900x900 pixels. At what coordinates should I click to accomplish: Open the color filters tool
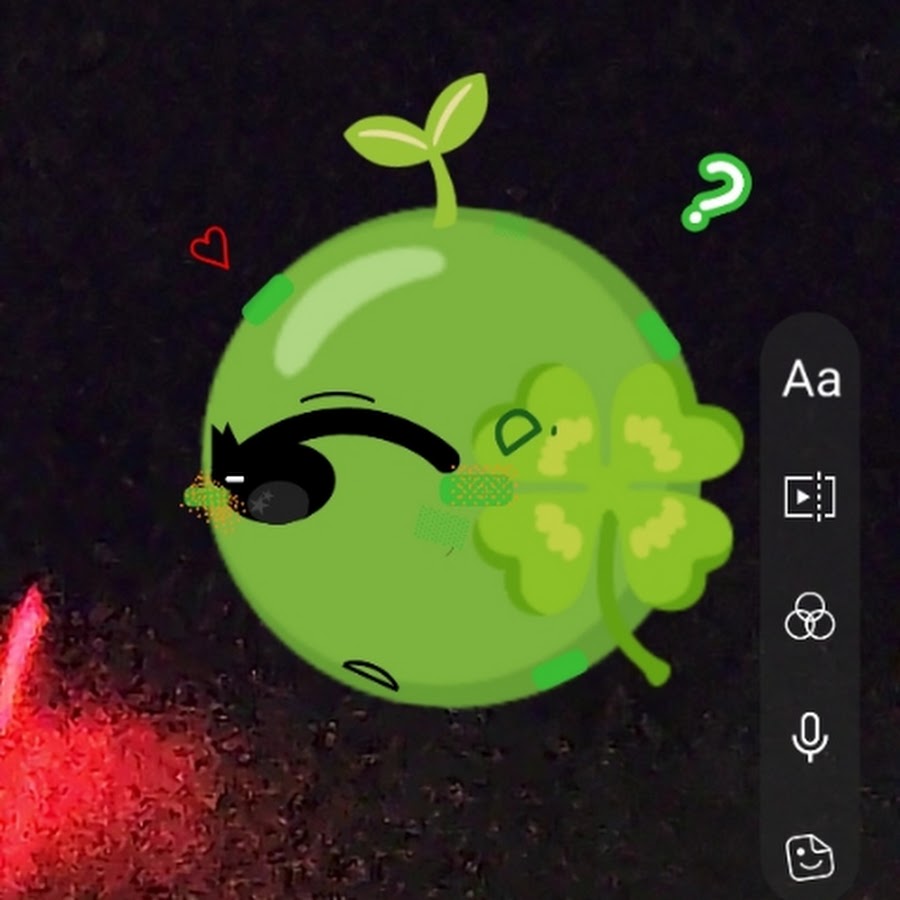[x=810, y=619]
